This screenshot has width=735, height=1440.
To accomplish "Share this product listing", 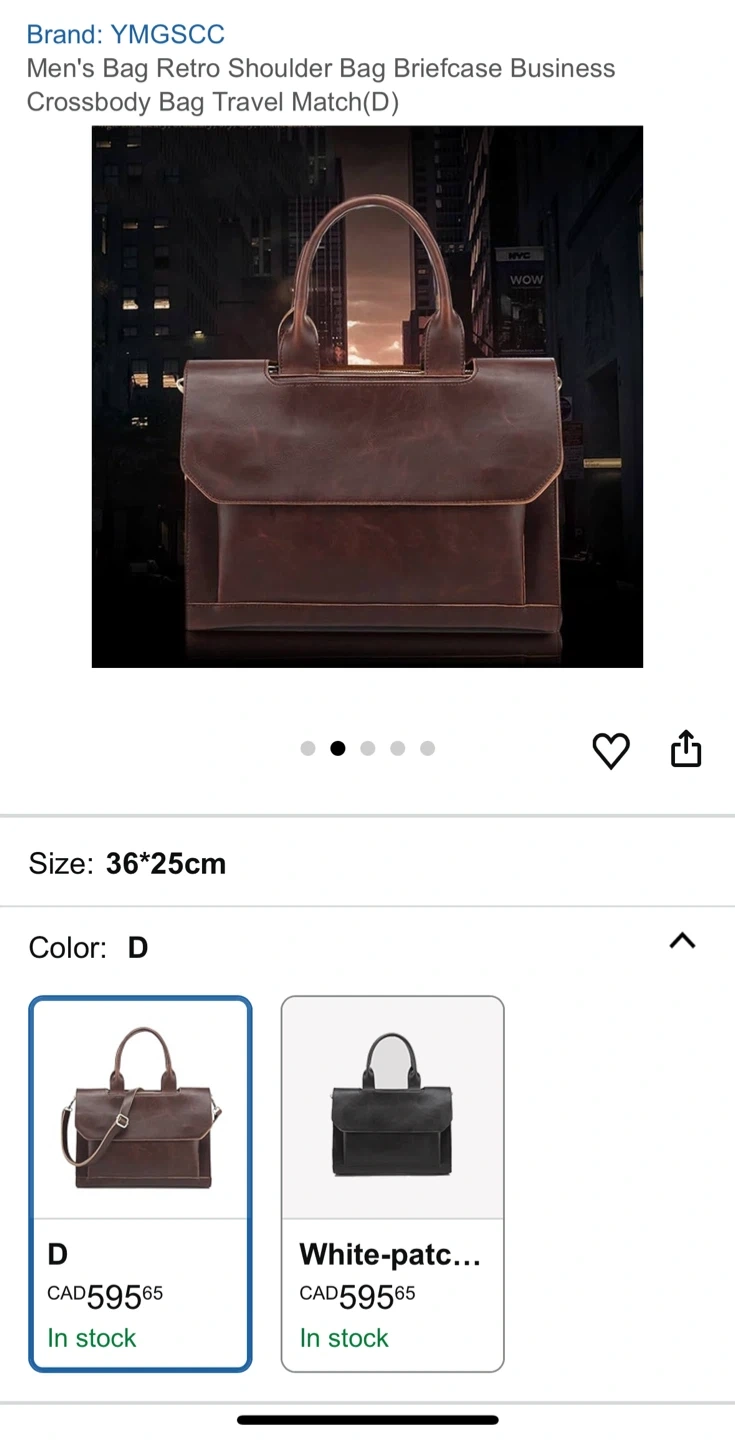I will tap(686, 748).
